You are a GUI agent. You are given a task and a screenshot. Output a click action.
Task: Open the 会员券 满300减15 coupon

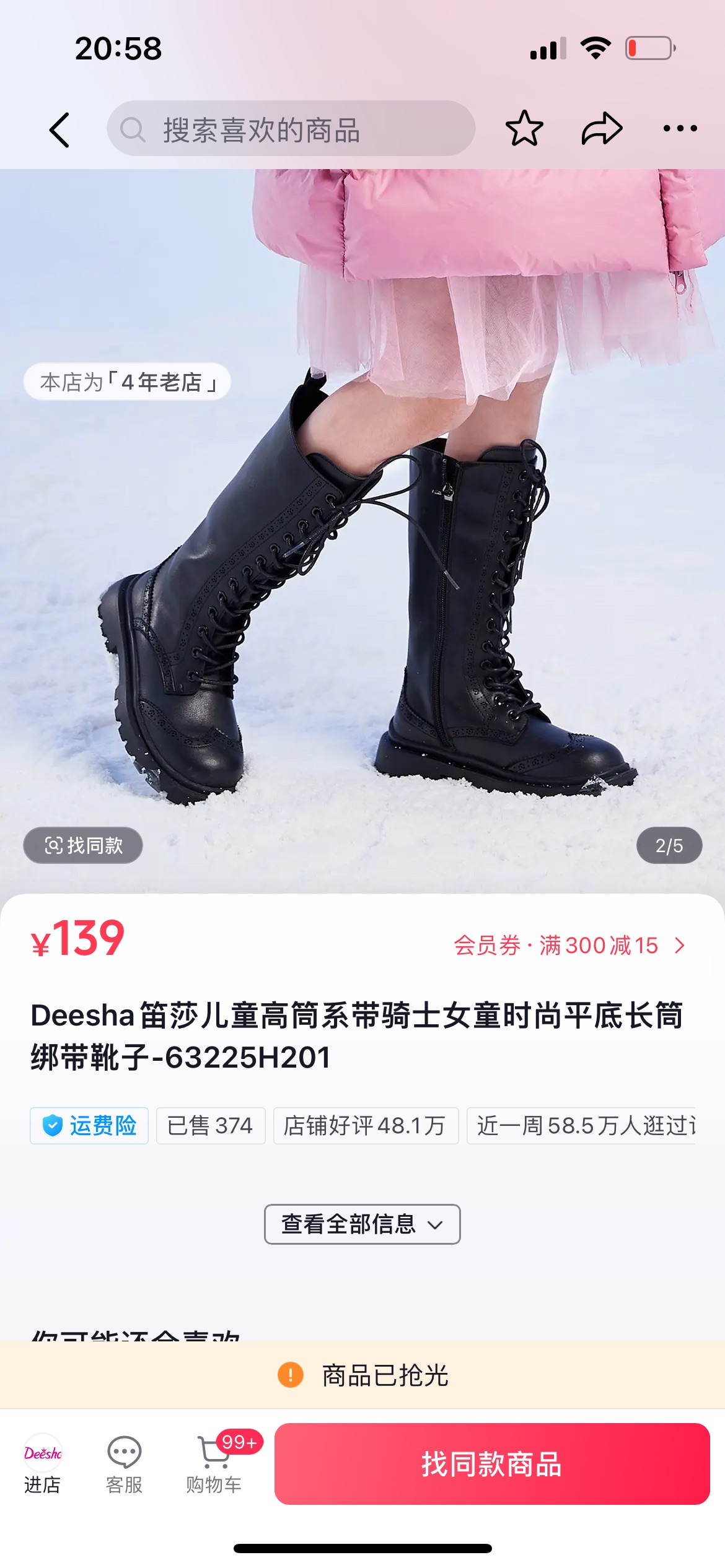point(569,946)
